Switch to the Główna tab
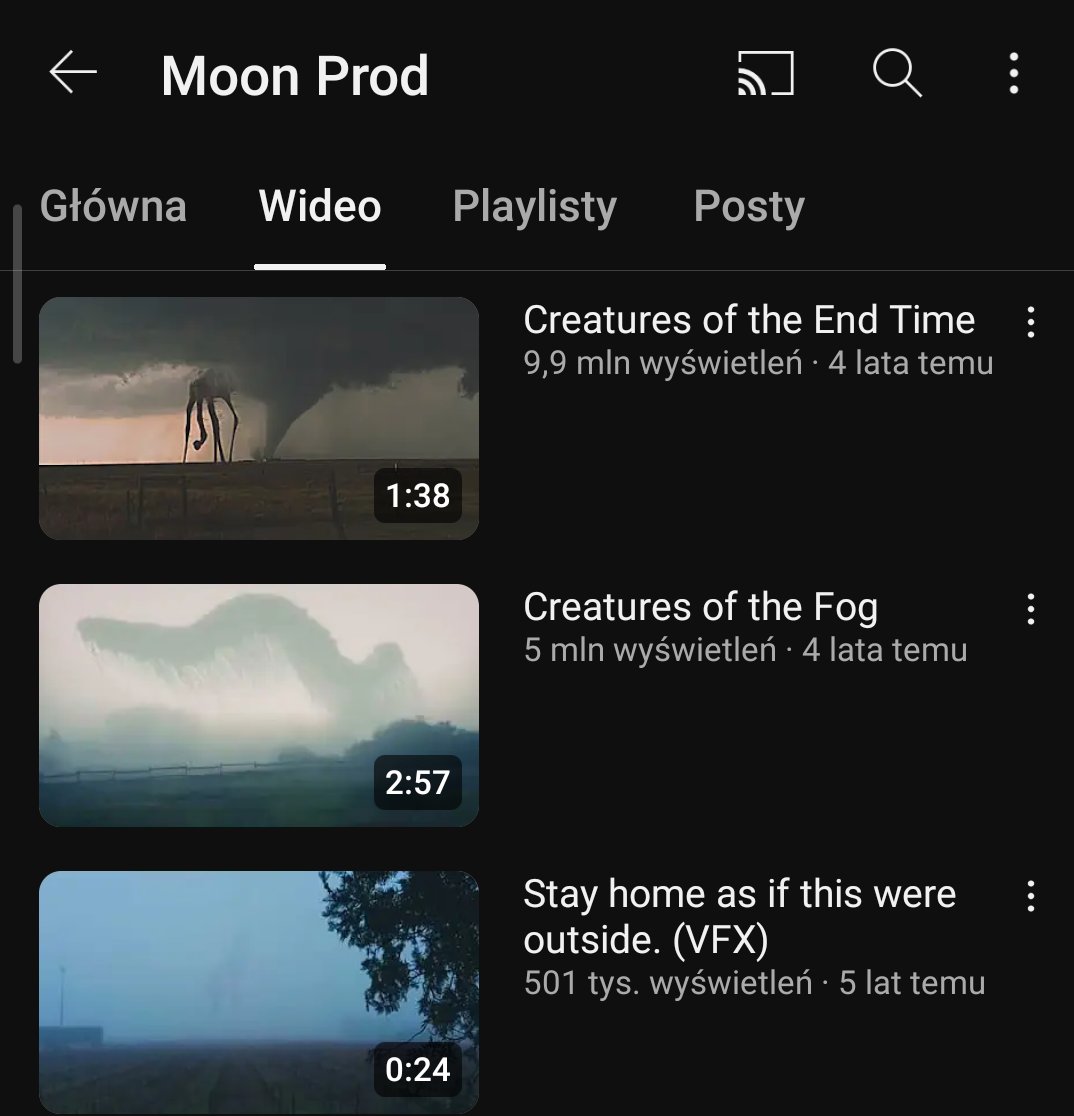This screenshot has width=1074, height=1116. (114, 206)
